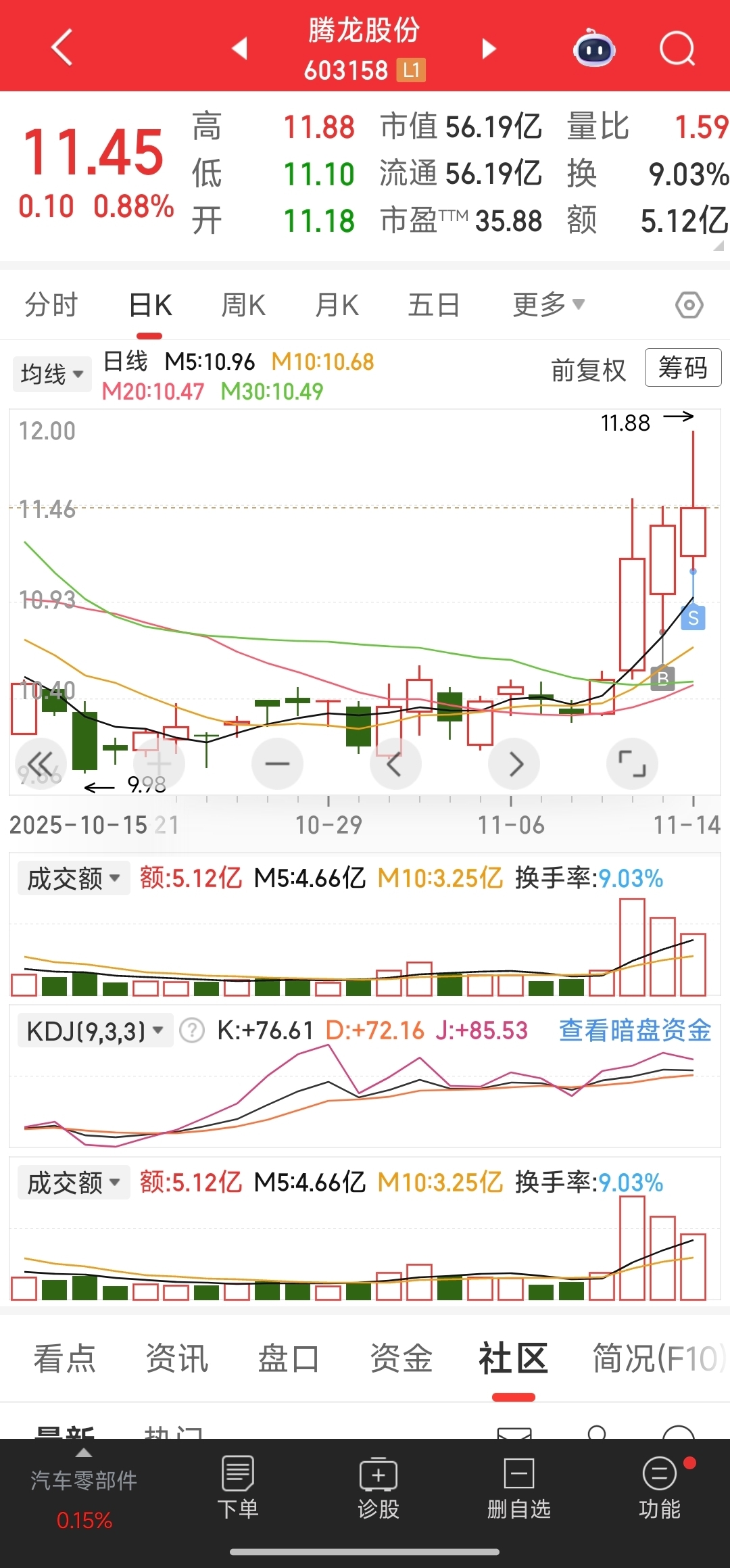This screenshot has height=1568, width=730.
Task: Open the AI robot assistant
Action: pyautogui.click(x=594, y=49)
